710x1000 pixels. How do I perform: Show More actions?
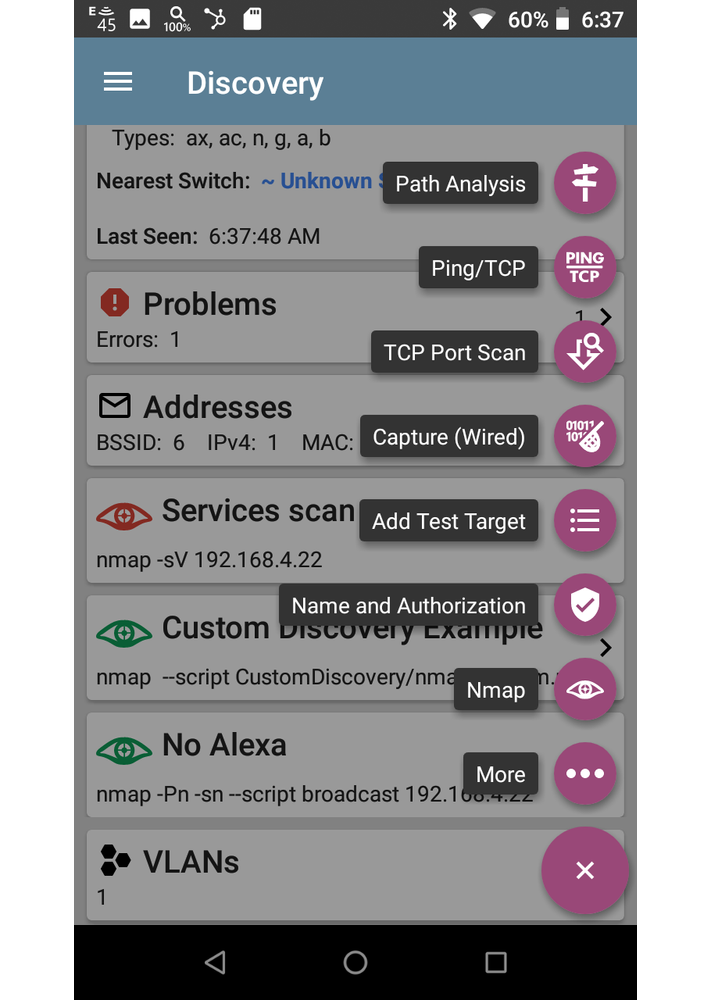tap(585, 774)
